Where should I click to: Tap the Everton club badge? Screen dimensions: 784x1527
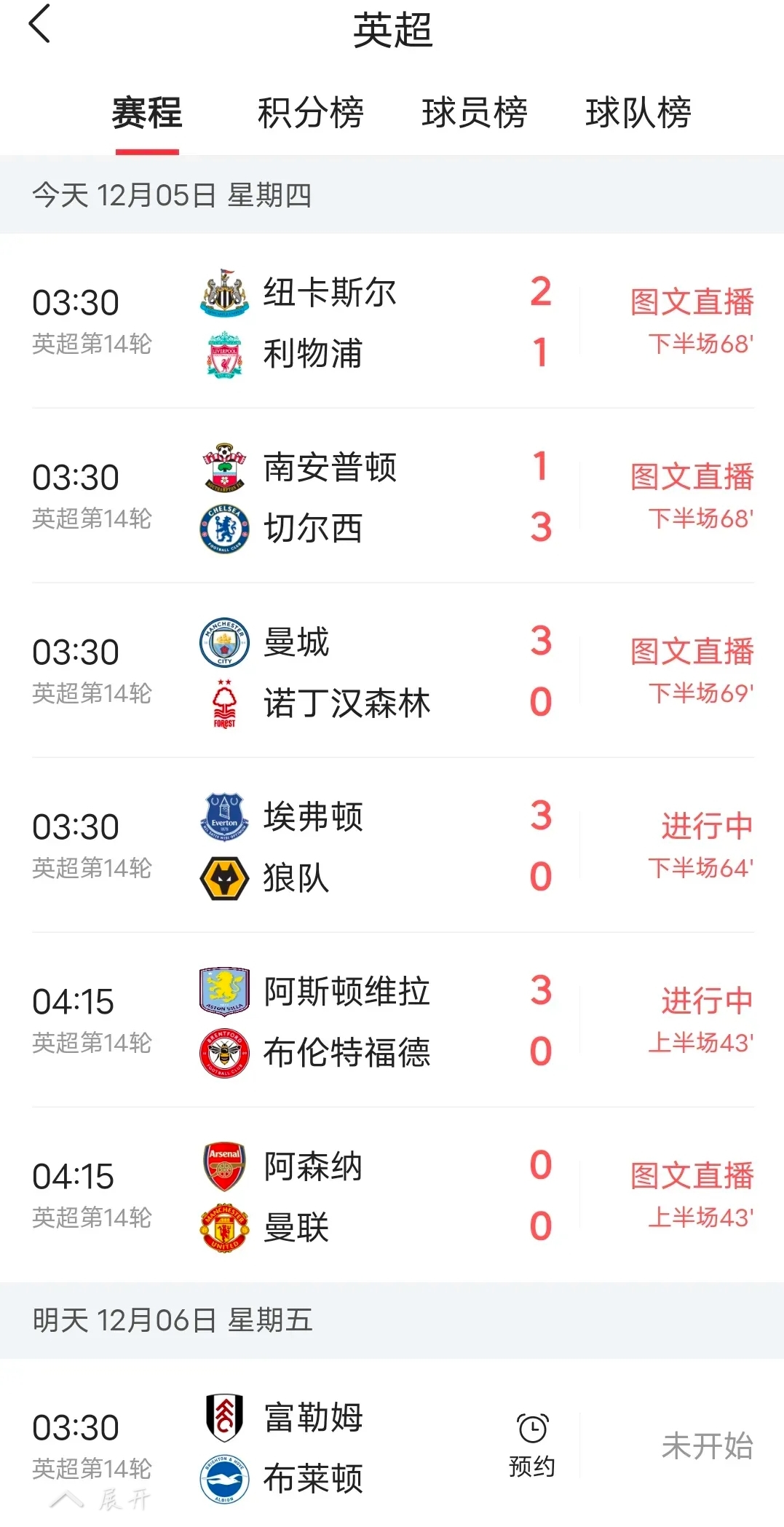coord(223,817)
